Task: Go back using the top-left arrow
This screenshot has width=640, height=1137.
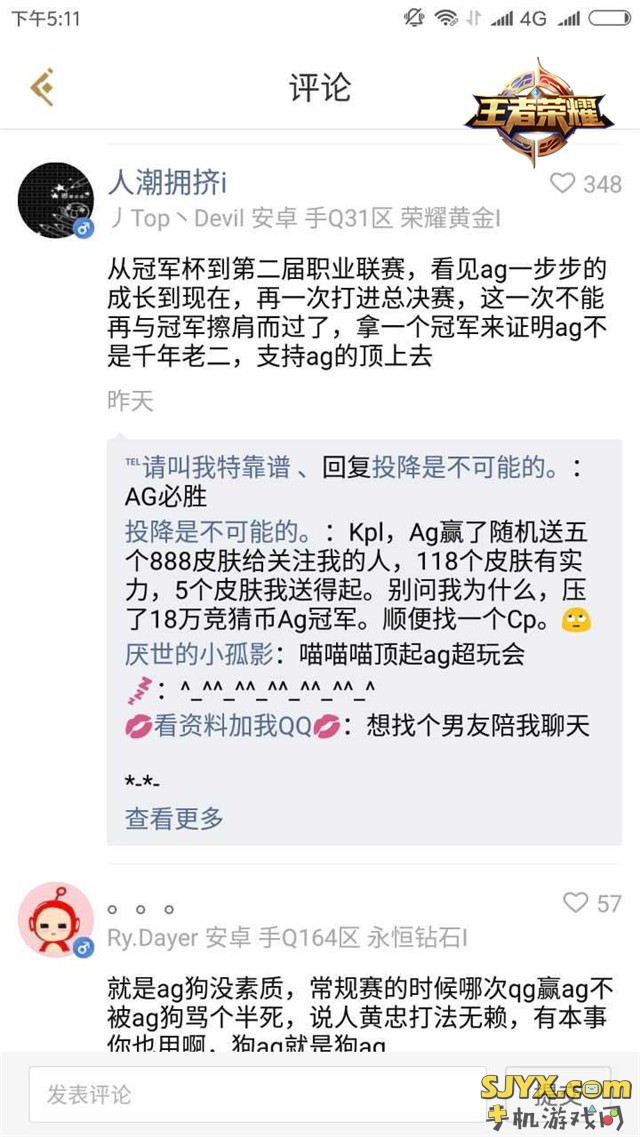Action: [42, 87]
